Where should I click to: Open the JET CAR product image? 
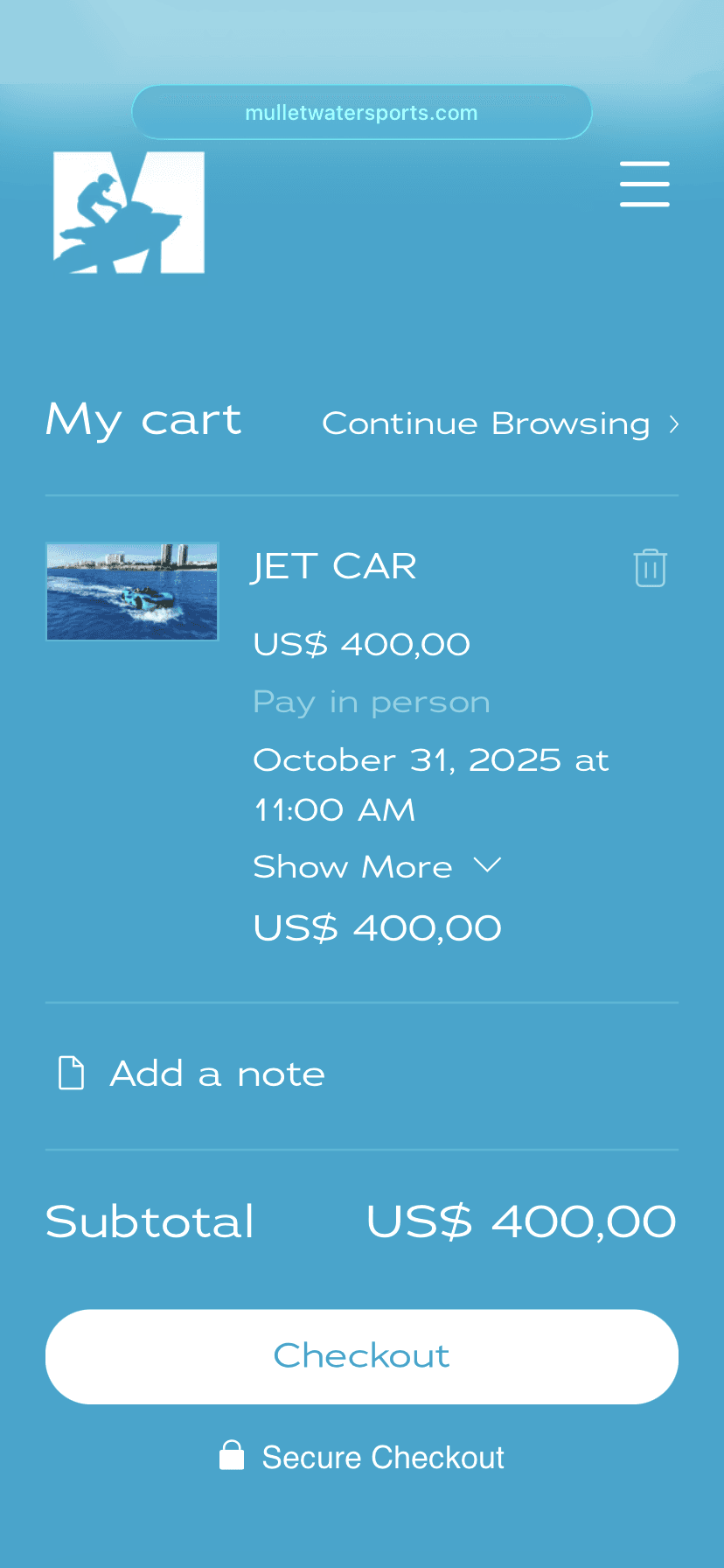pyautogui.click(x=132, y=591)
